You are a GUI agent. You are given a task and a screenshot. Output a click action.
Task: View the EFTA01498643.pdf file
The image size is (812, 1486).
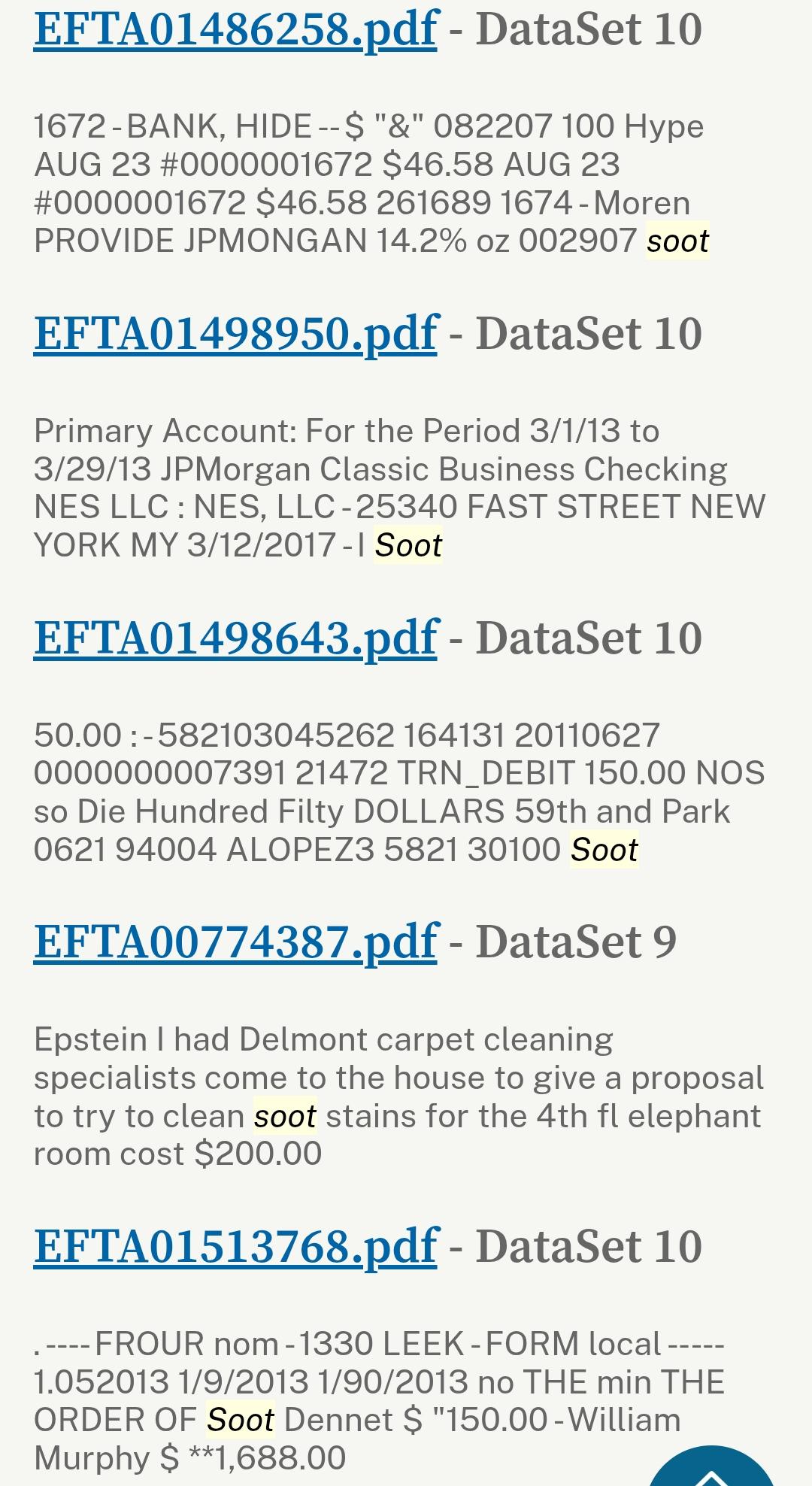(x=235, y=638)
